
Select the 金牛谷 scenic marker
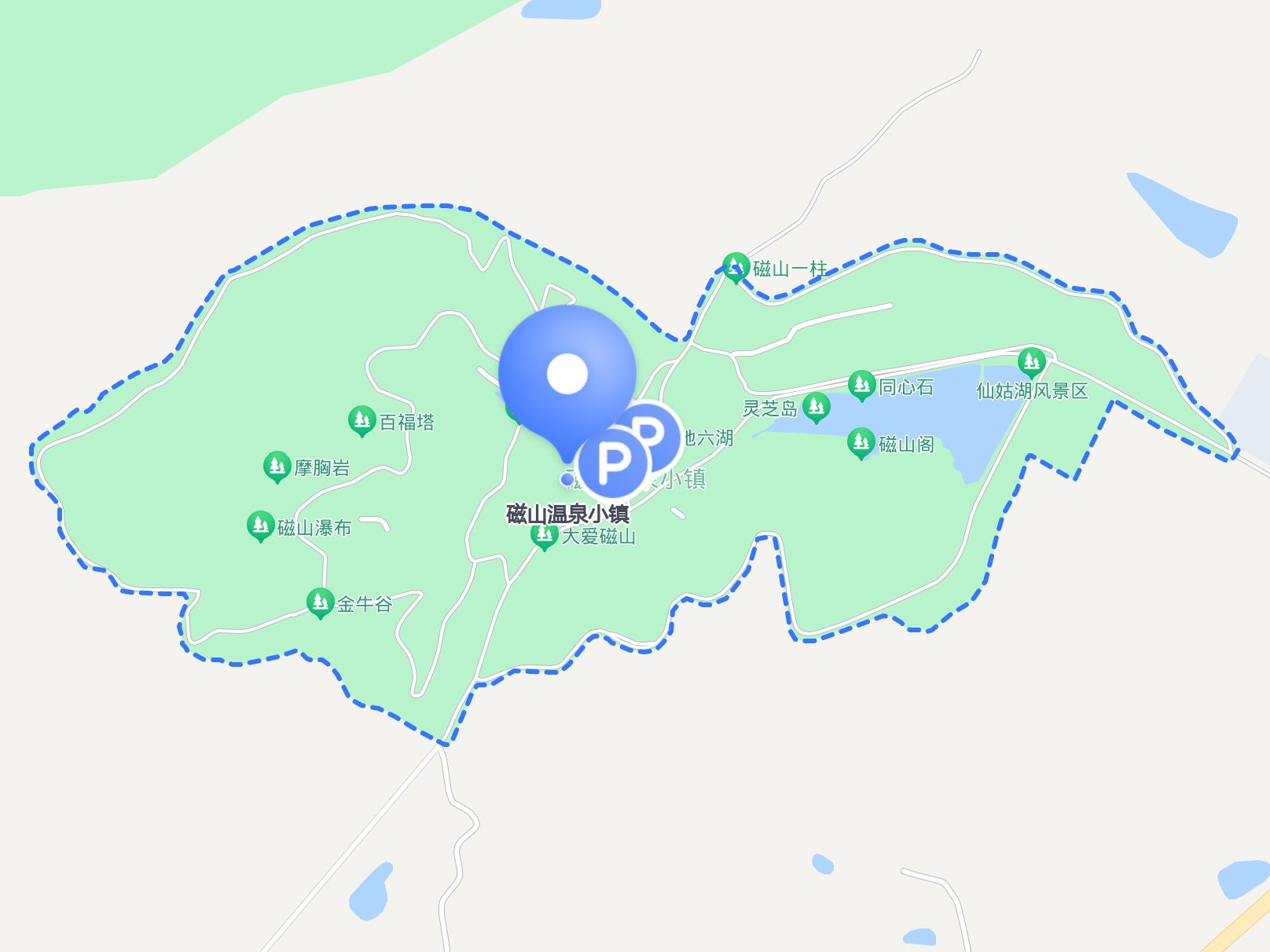(320, 602)
